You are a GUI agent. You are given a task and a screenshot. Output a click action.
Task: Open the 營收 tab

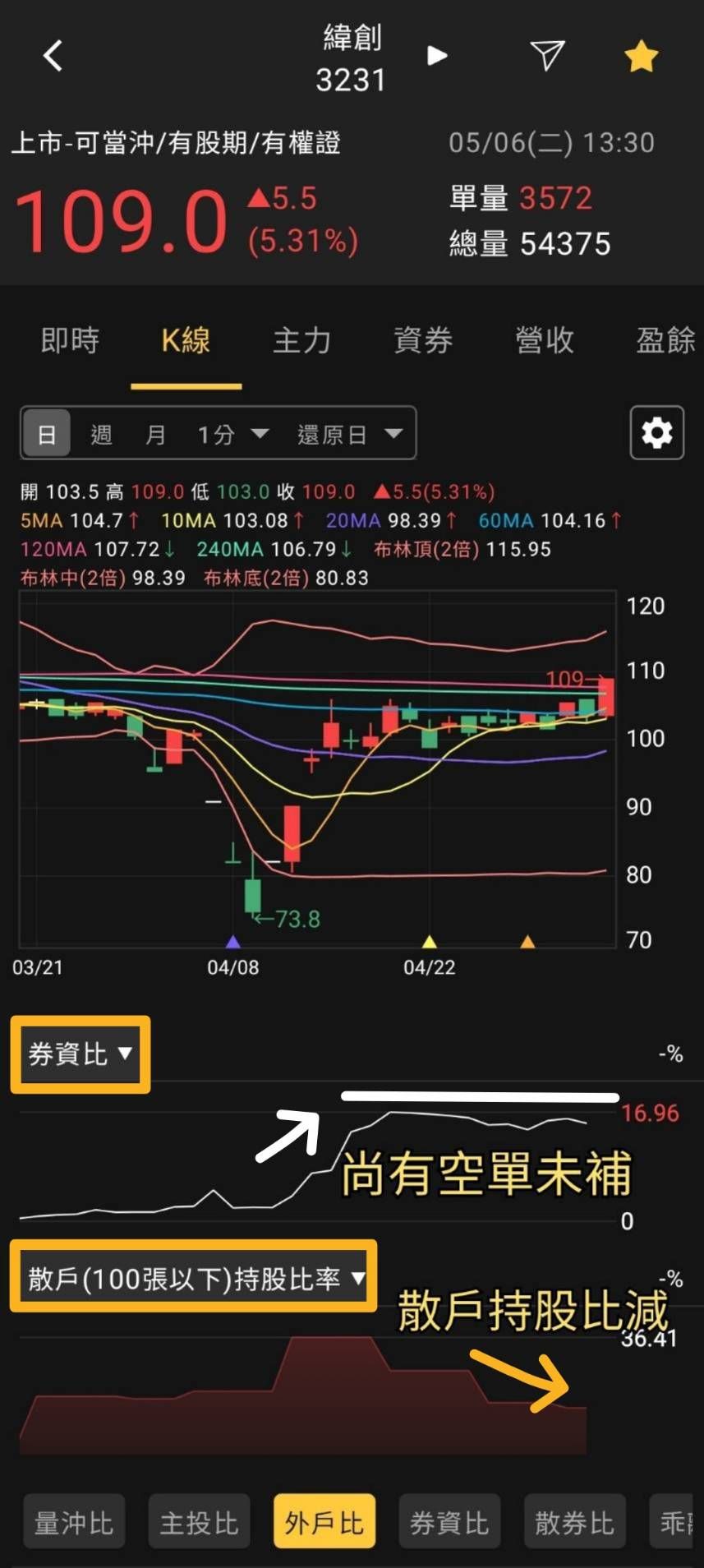tap(544, 340)
